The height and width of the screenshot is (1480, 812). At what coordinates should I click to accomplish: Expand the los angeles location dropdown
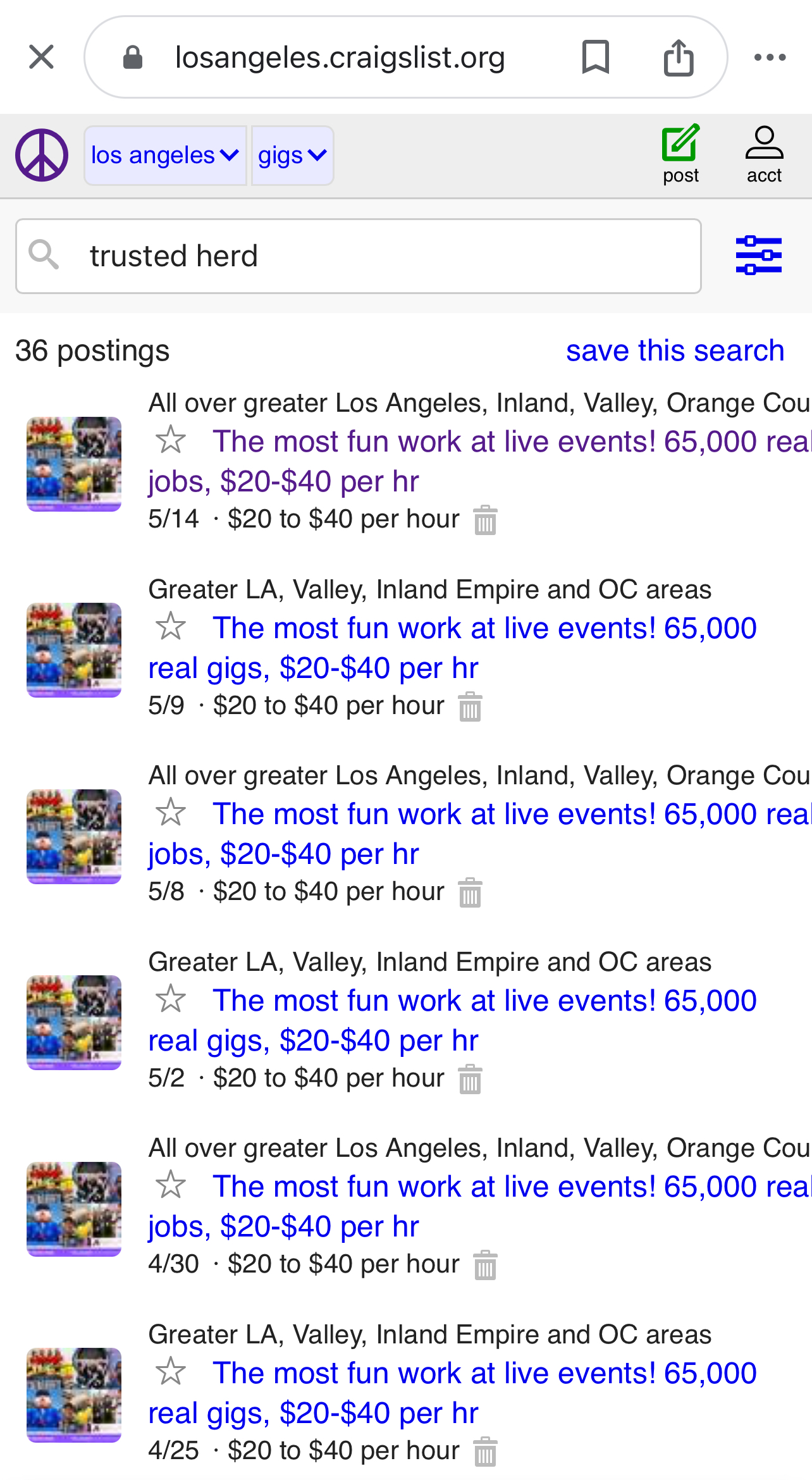[x=164, y=156]
